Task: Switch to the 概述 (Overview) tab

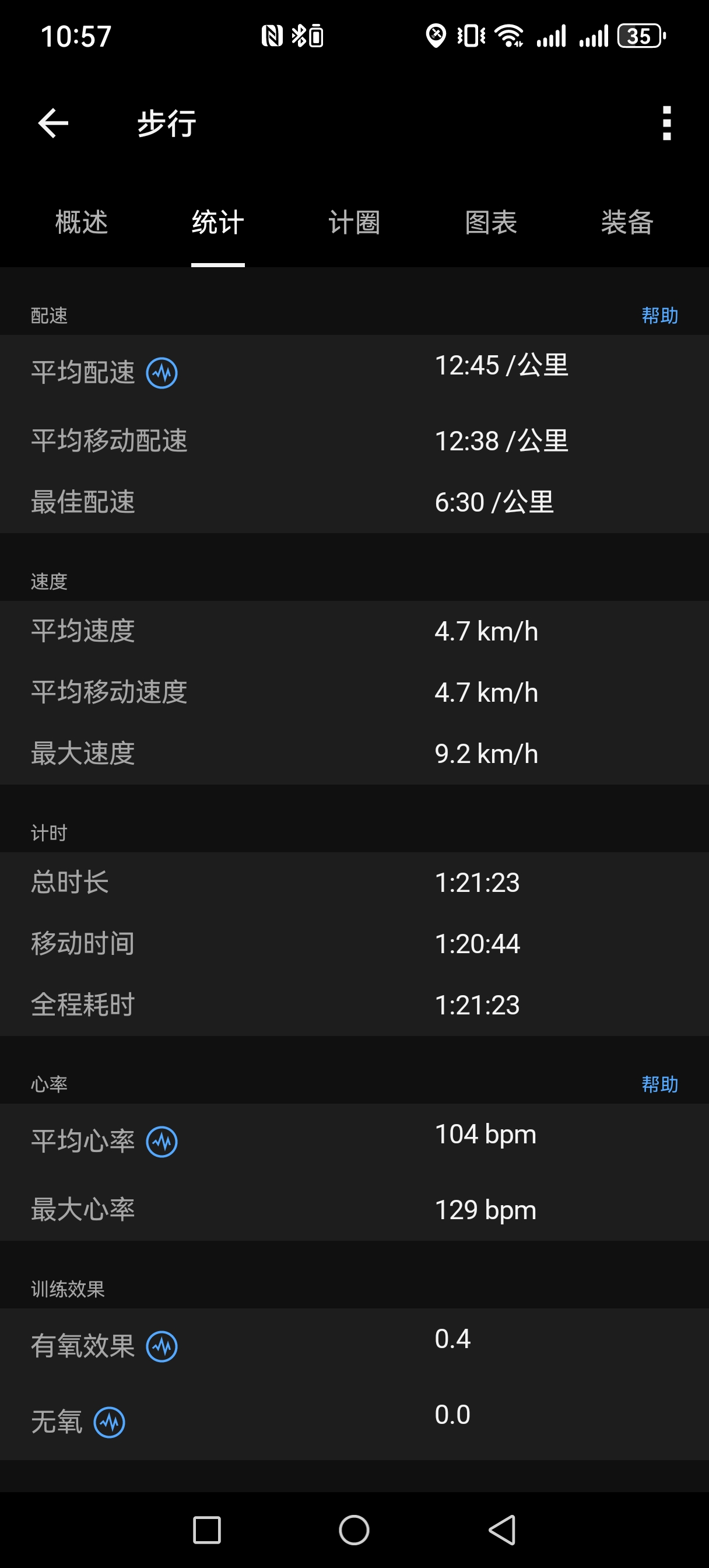Action: (x=82, y=223)
